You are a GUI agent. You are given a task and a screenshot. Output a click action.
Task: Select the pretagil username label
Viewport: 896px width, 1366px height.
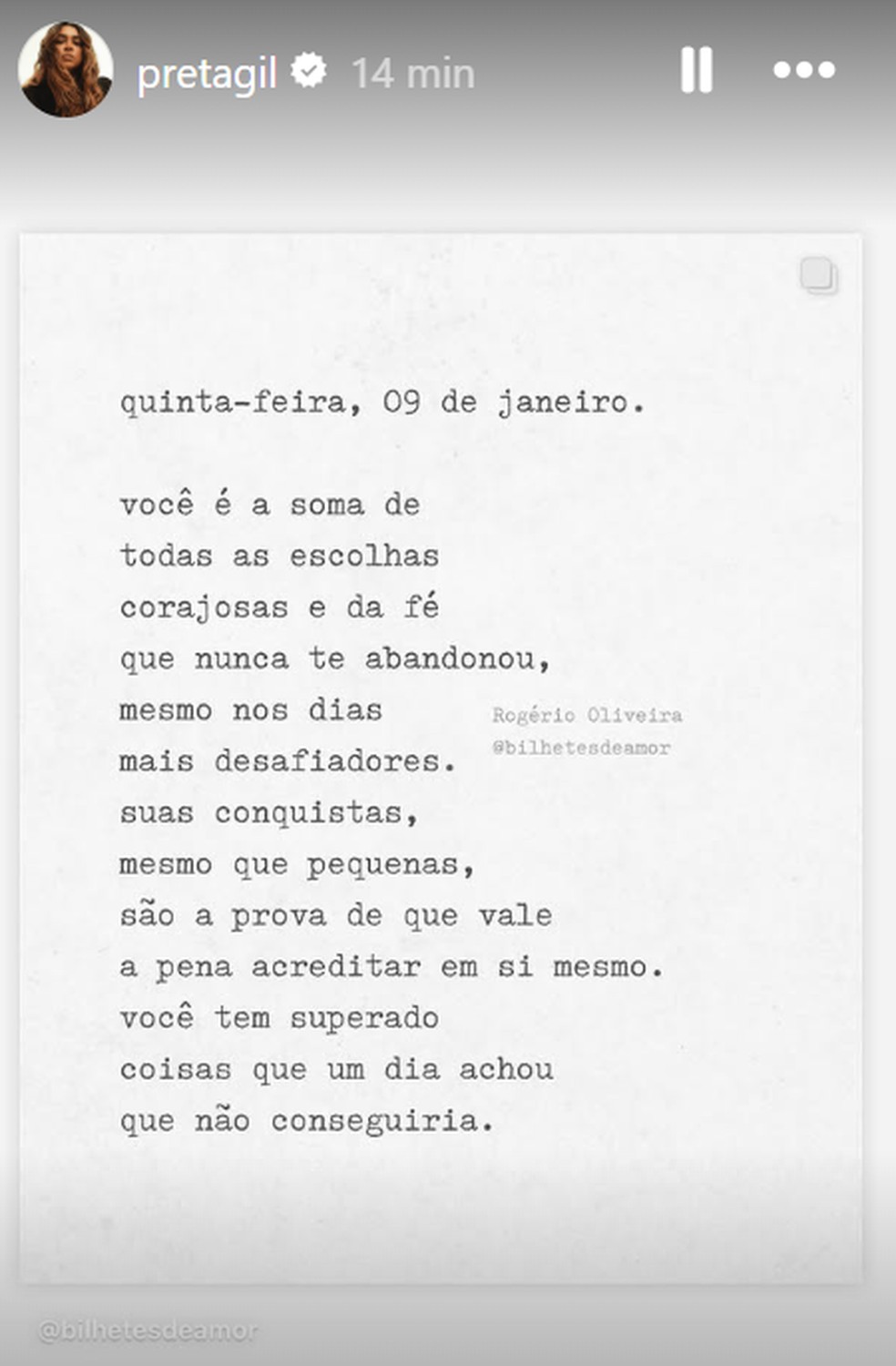click(x=211, y=71)
